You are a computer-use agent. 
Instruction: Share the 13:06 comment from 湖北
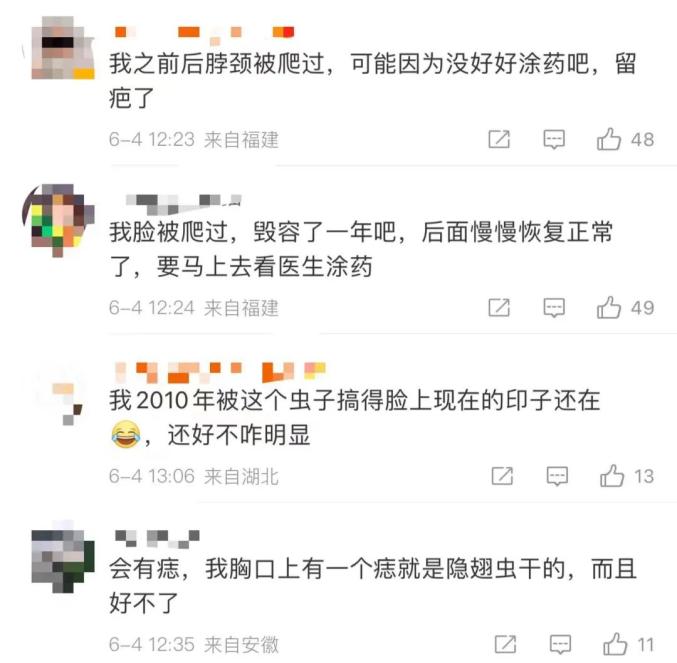click(503, 476)
